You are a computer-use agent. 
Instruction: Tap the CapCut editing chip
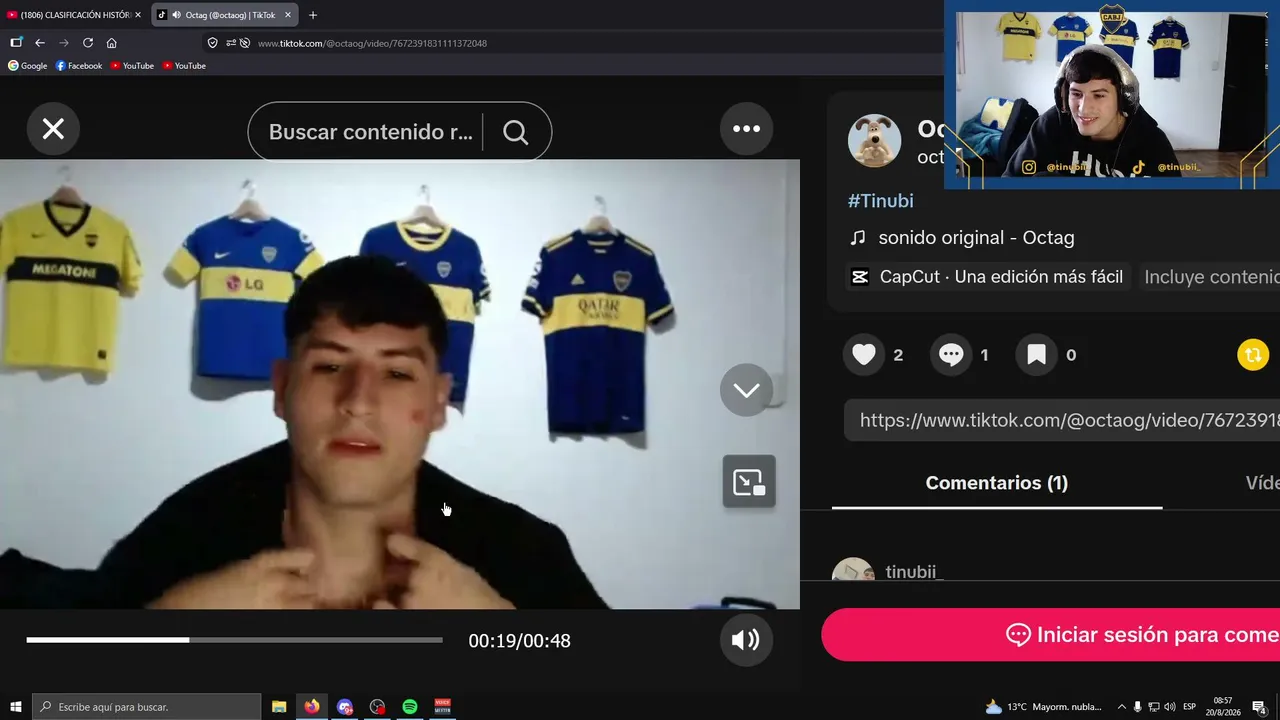pyautogui.click(x=987, y=277)
